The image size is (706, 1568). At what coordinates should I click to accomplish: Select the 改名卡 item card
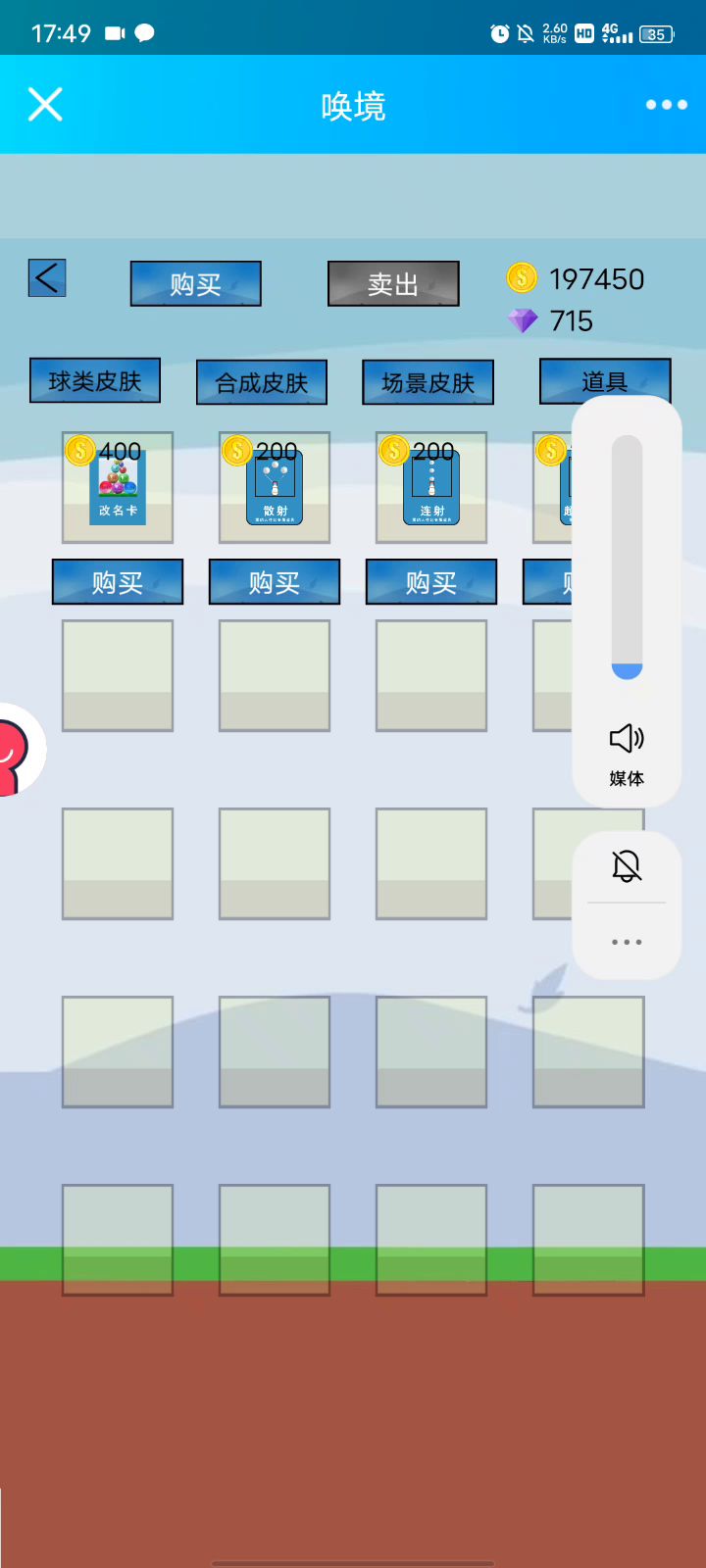pyautogui.click(x=118, y=488)
